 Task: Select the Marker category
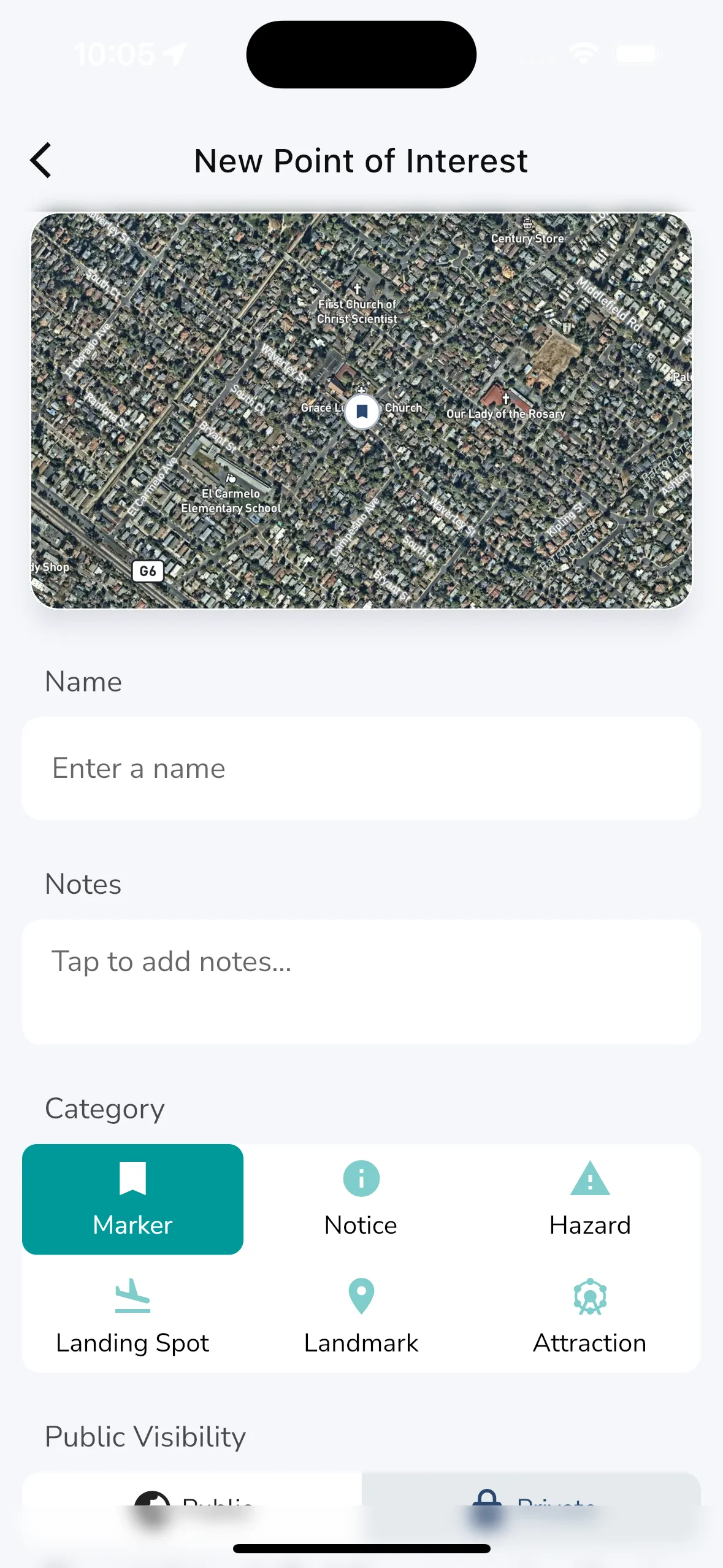132,1199
